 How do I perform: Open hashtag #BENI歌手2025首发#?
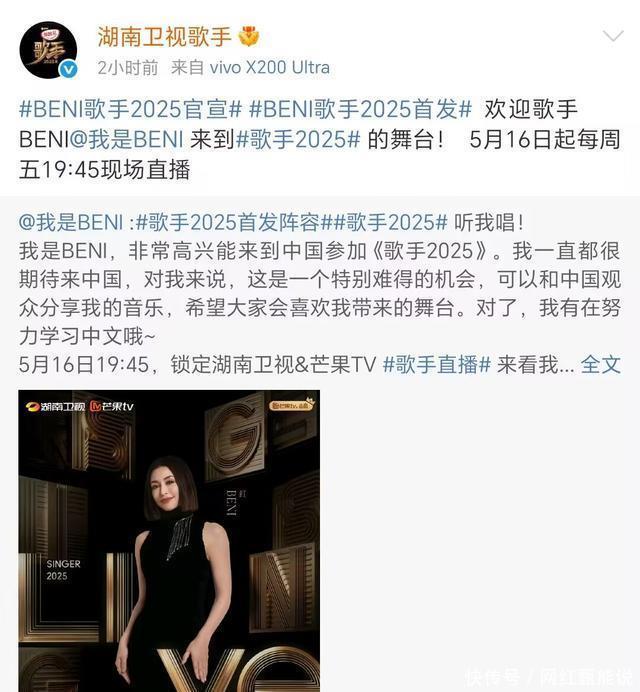pos(361,109)
